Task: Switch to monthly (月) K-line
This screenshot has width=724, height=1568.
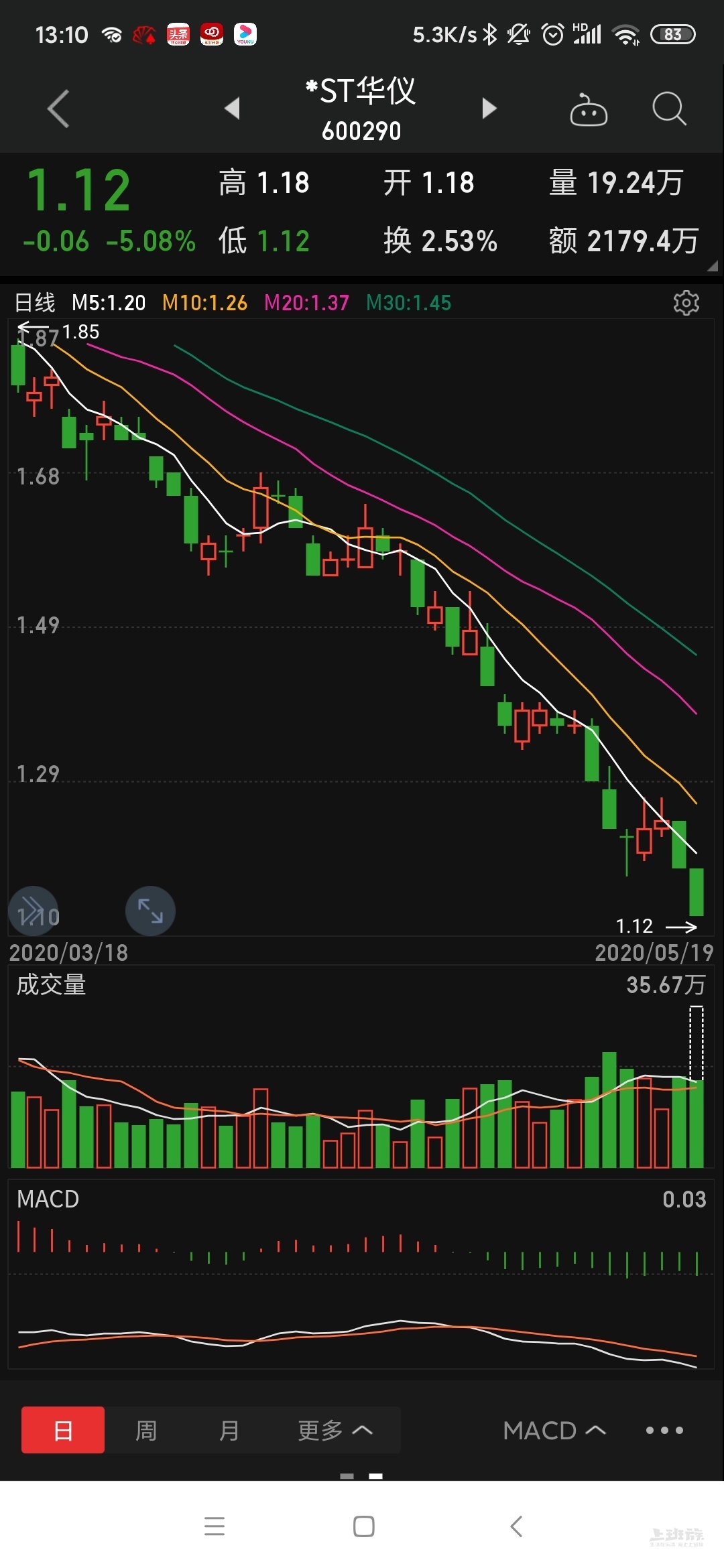Action: pos(229,1430)
